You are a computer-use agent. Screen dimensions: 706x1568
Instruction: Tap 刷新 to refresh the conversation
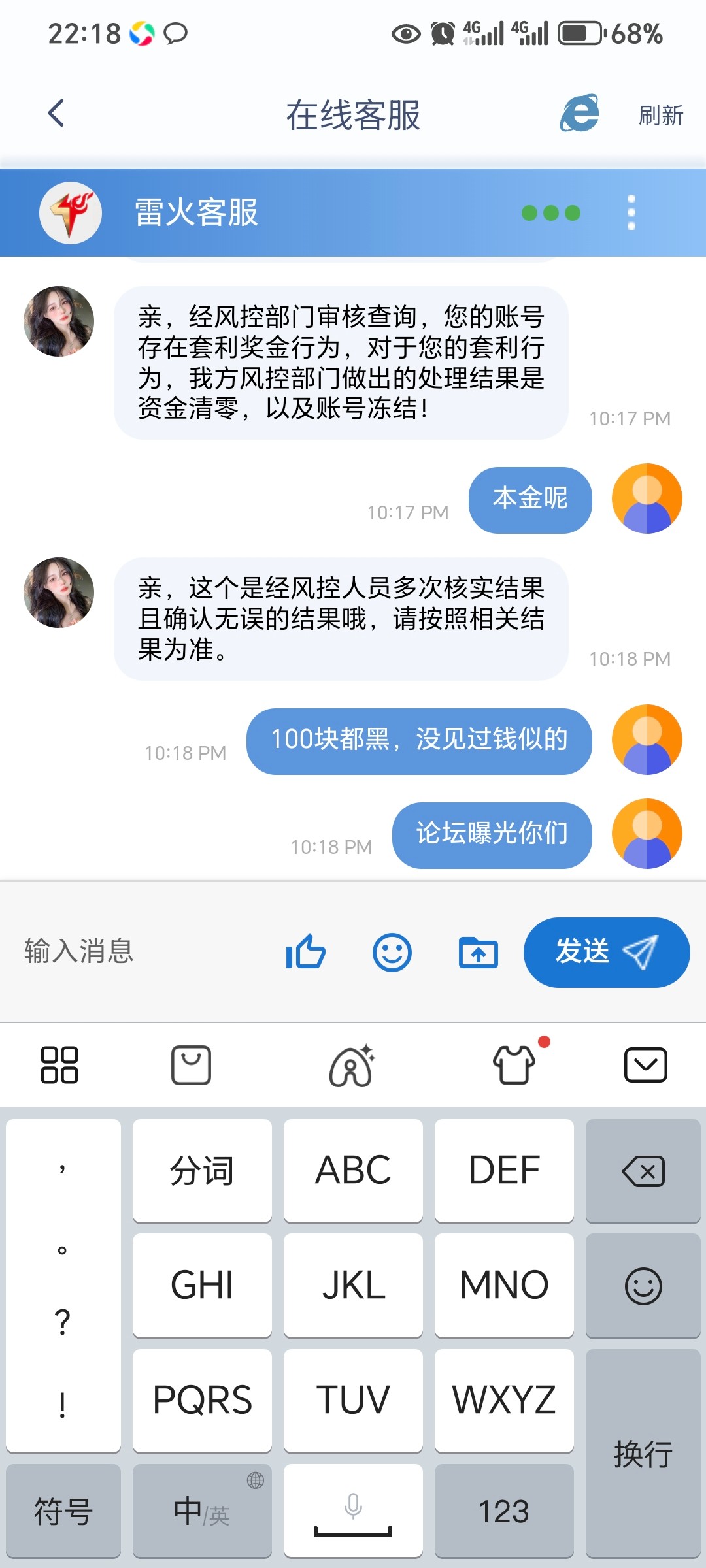(660, 115)
